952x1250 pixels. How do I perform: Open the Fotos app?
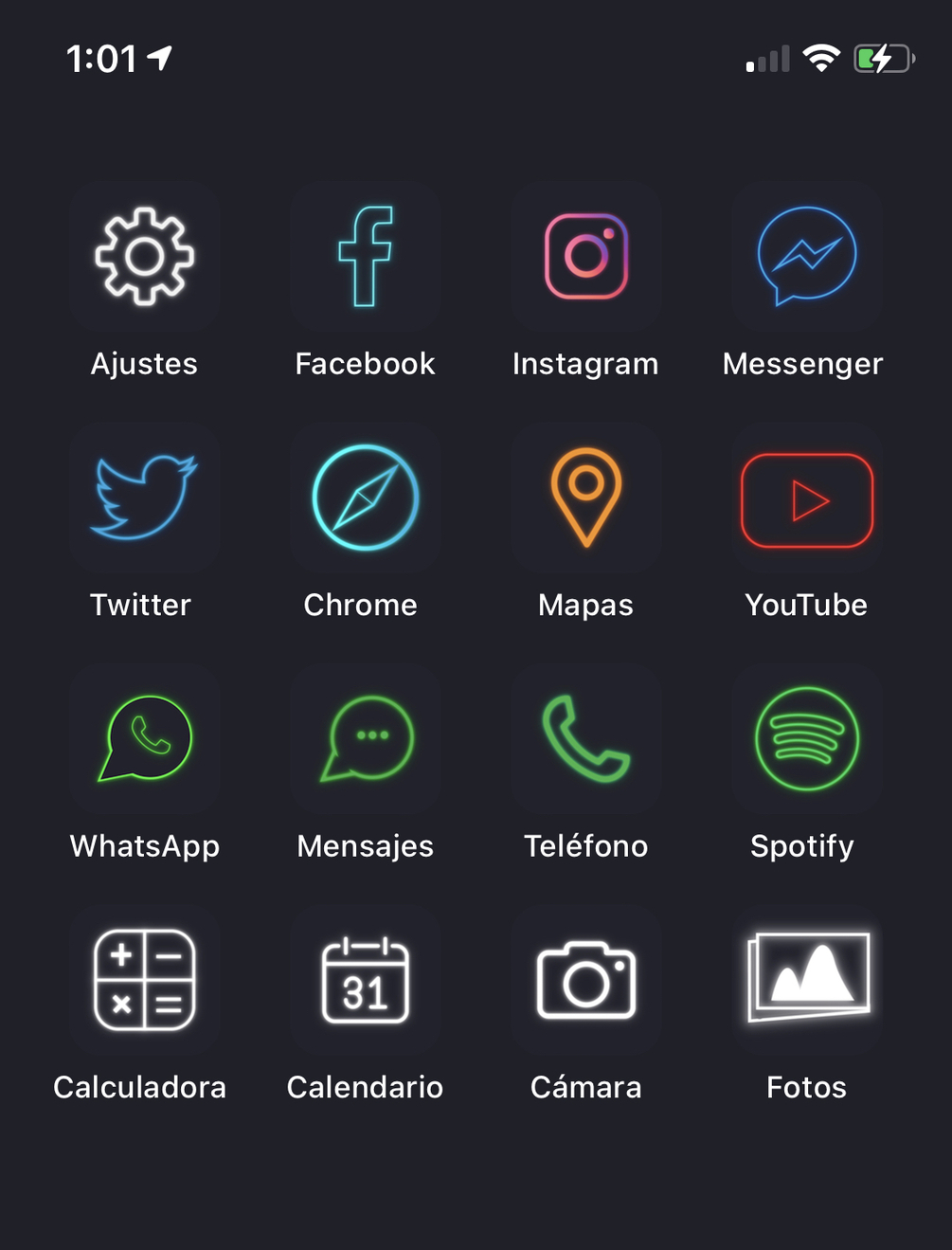[x=806, y=979]
